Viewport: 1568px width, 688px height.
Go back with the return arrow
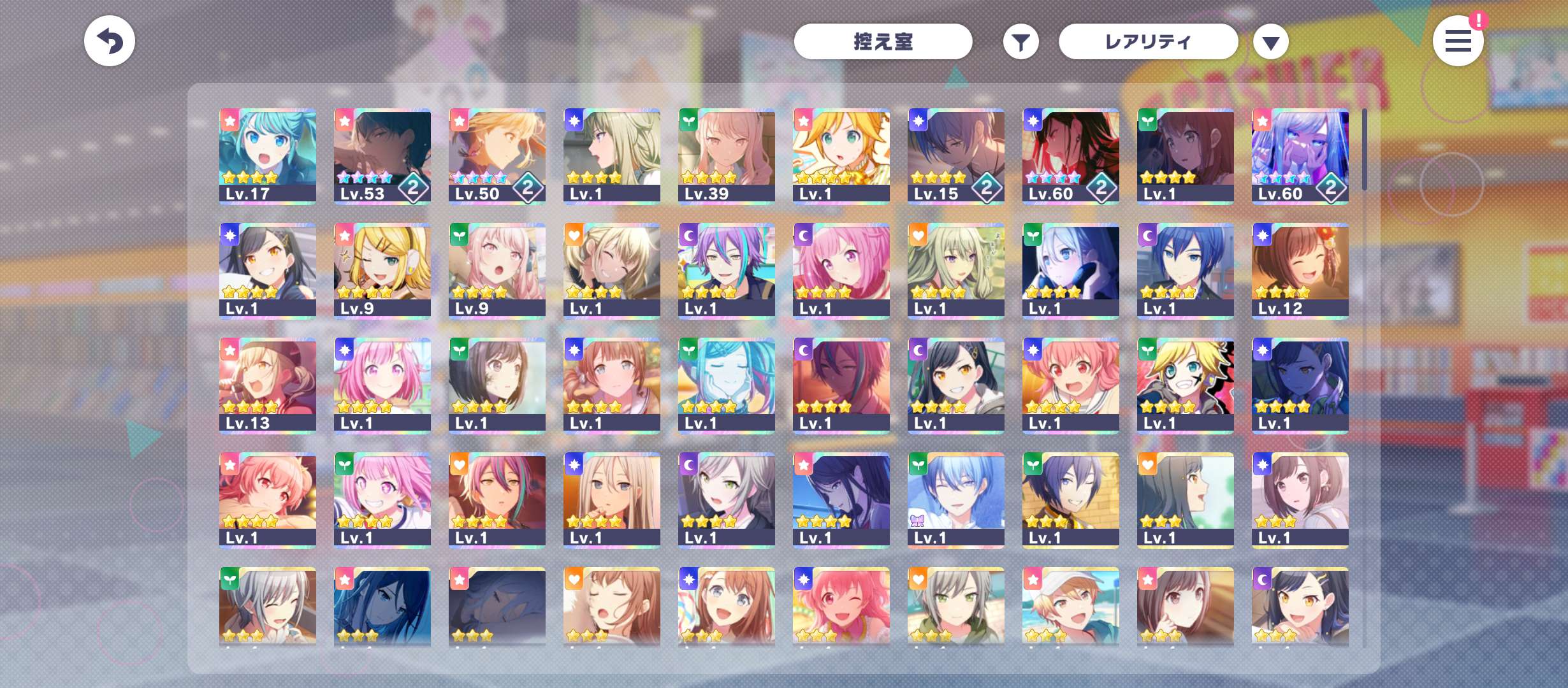pos(109,41)
